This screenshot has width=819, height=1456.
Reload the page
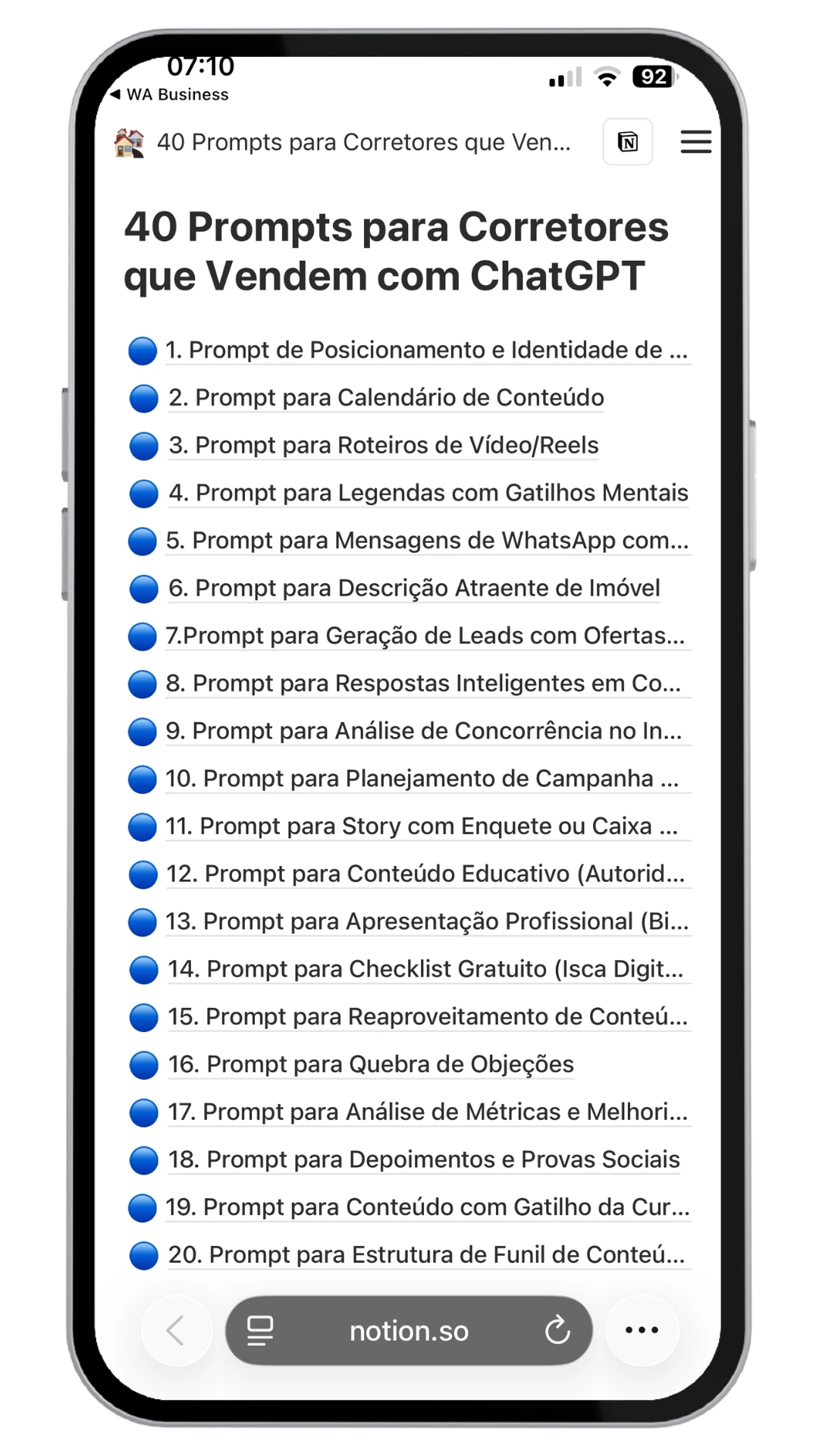557,1330
